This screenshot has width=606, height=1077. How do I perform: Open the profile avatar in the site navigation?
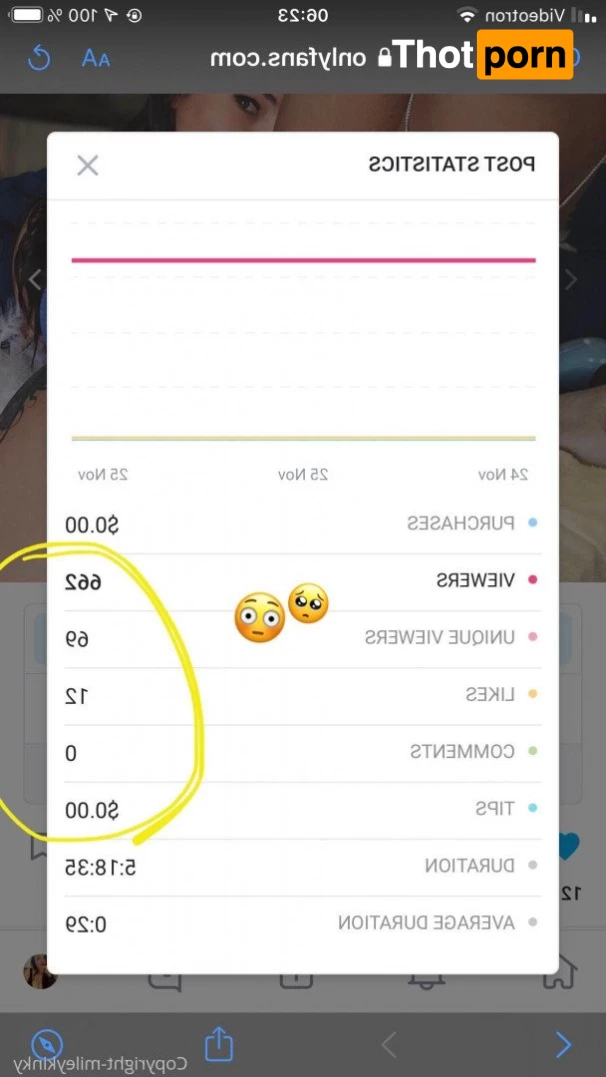40,970
